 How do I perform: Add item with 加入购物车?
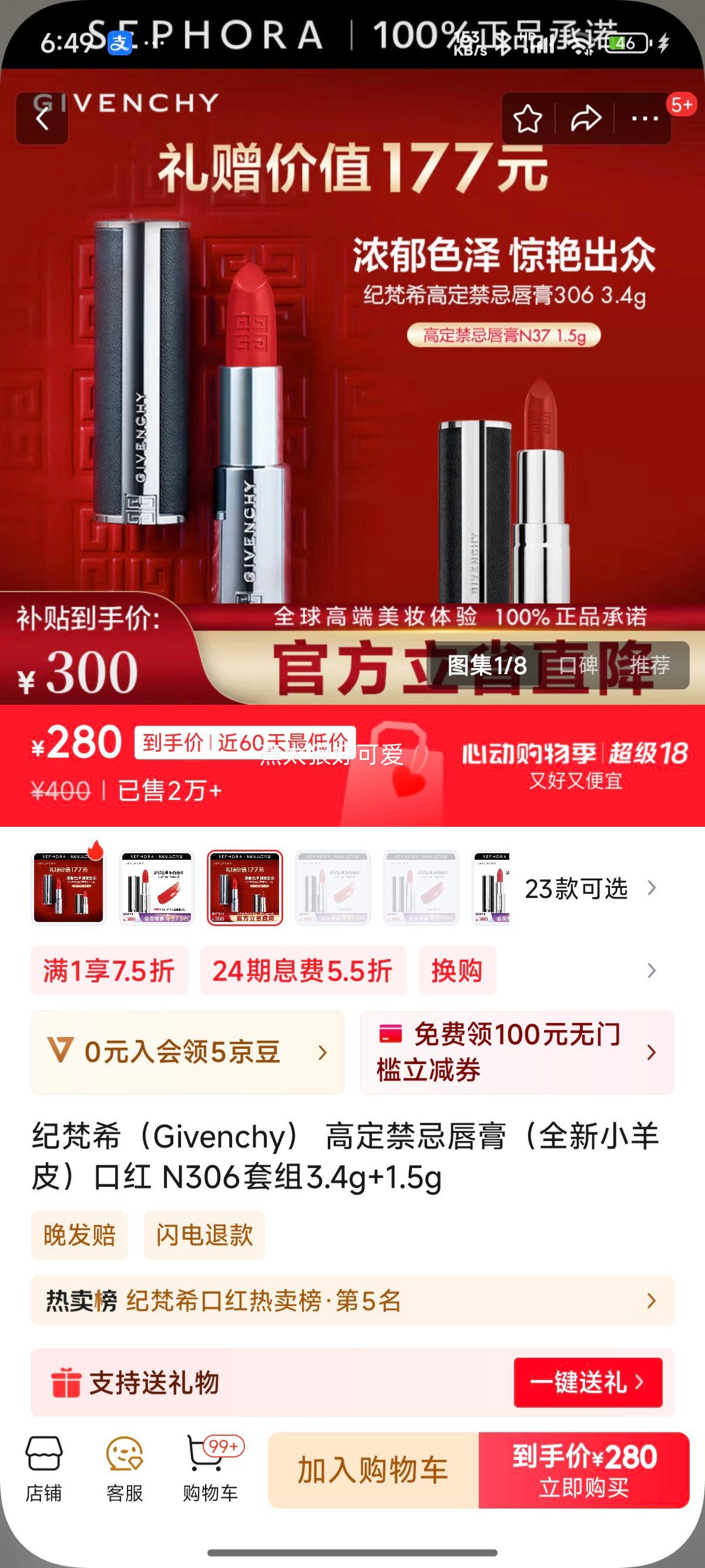(372, 1470)
